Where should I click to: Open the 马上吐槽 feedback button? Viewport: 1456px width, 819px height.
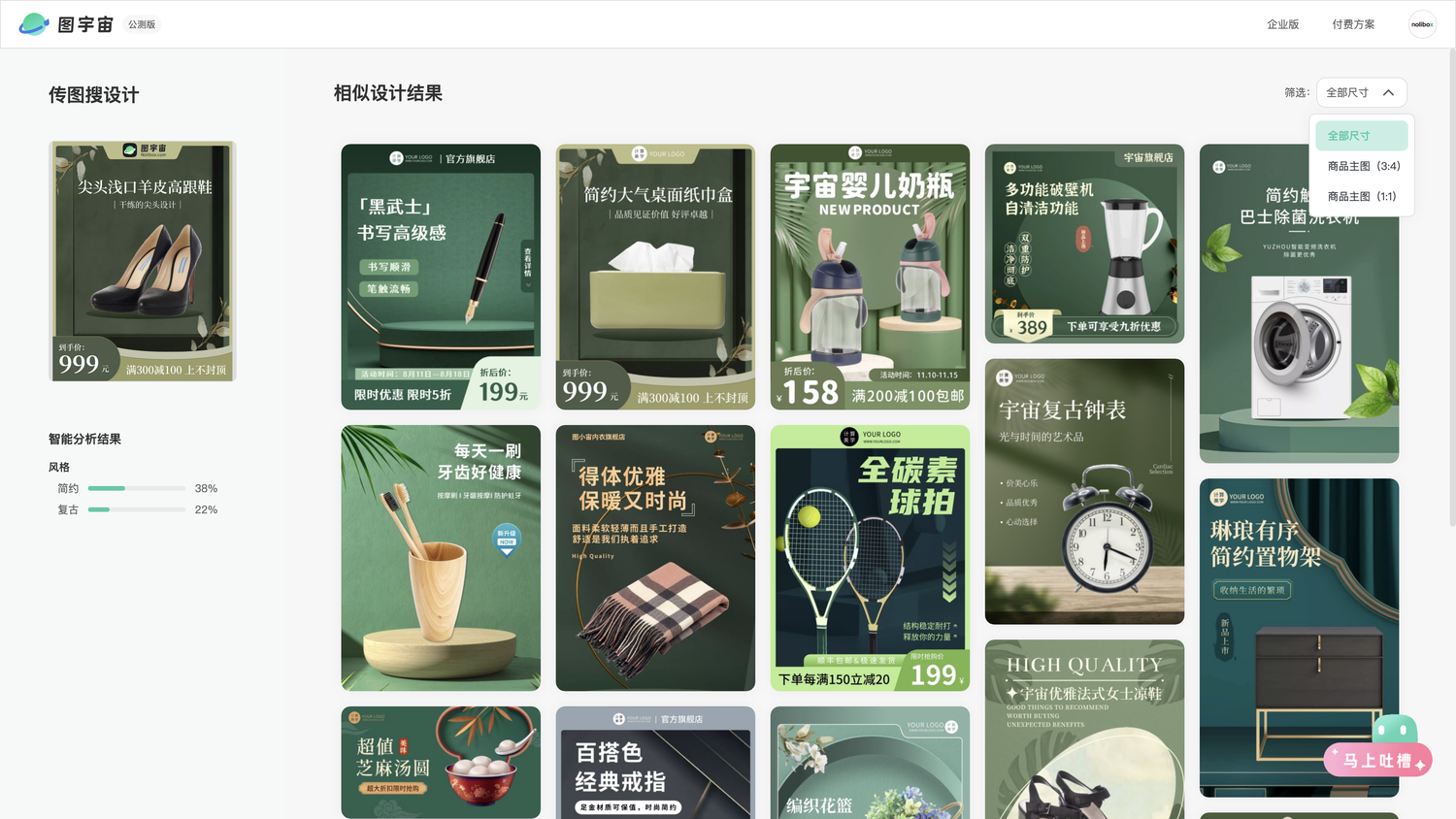click(1377, 760)
